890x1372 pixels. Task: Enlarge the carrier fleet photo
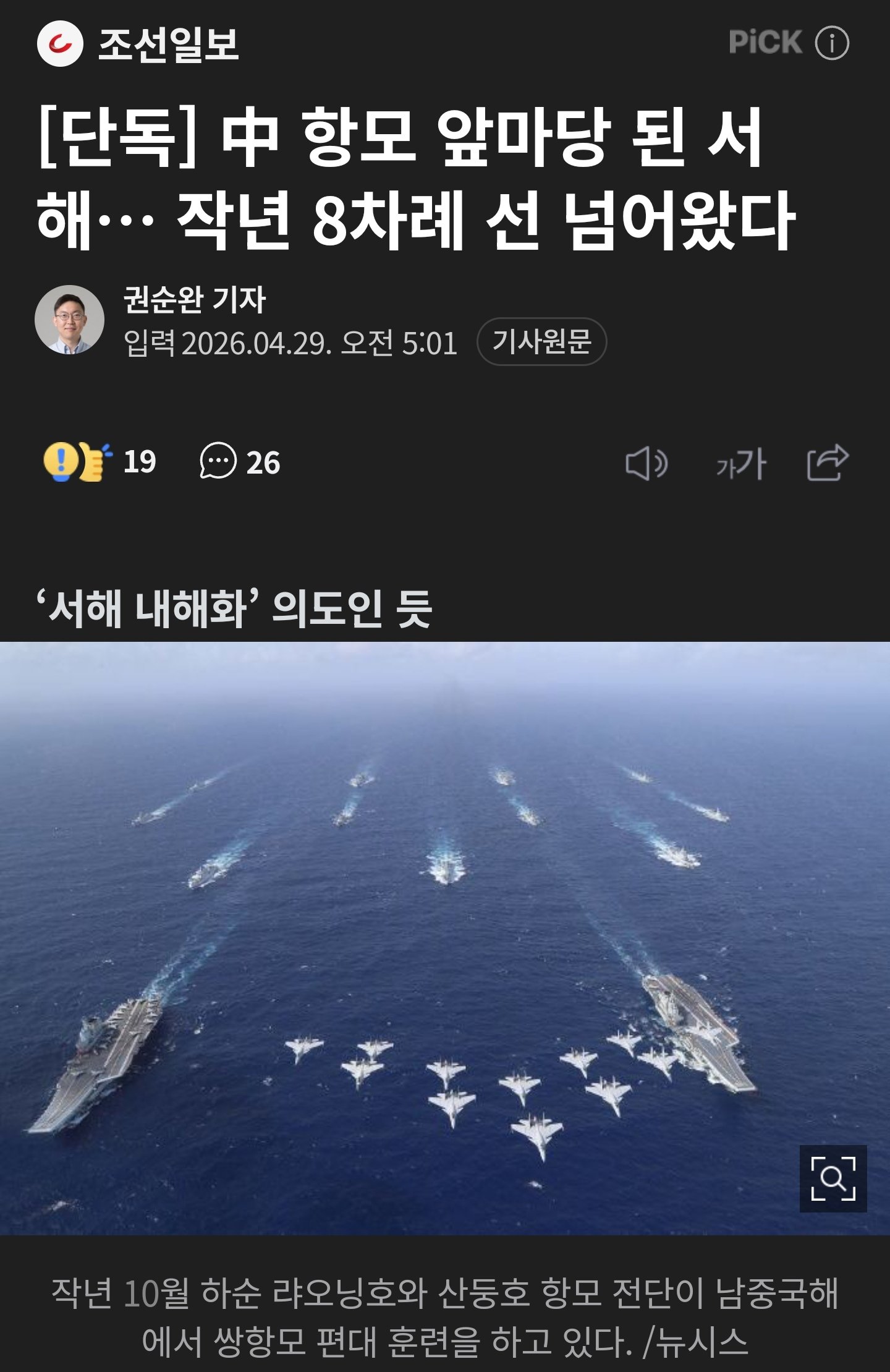click(x=833, y=1178)
